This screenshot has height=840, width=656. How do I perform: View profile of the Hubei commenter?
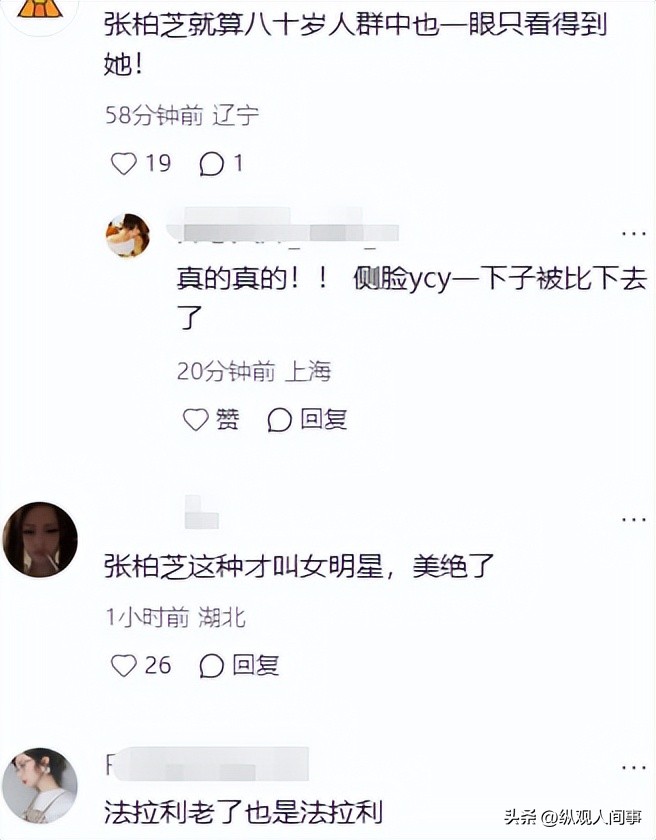coord(40,540)
